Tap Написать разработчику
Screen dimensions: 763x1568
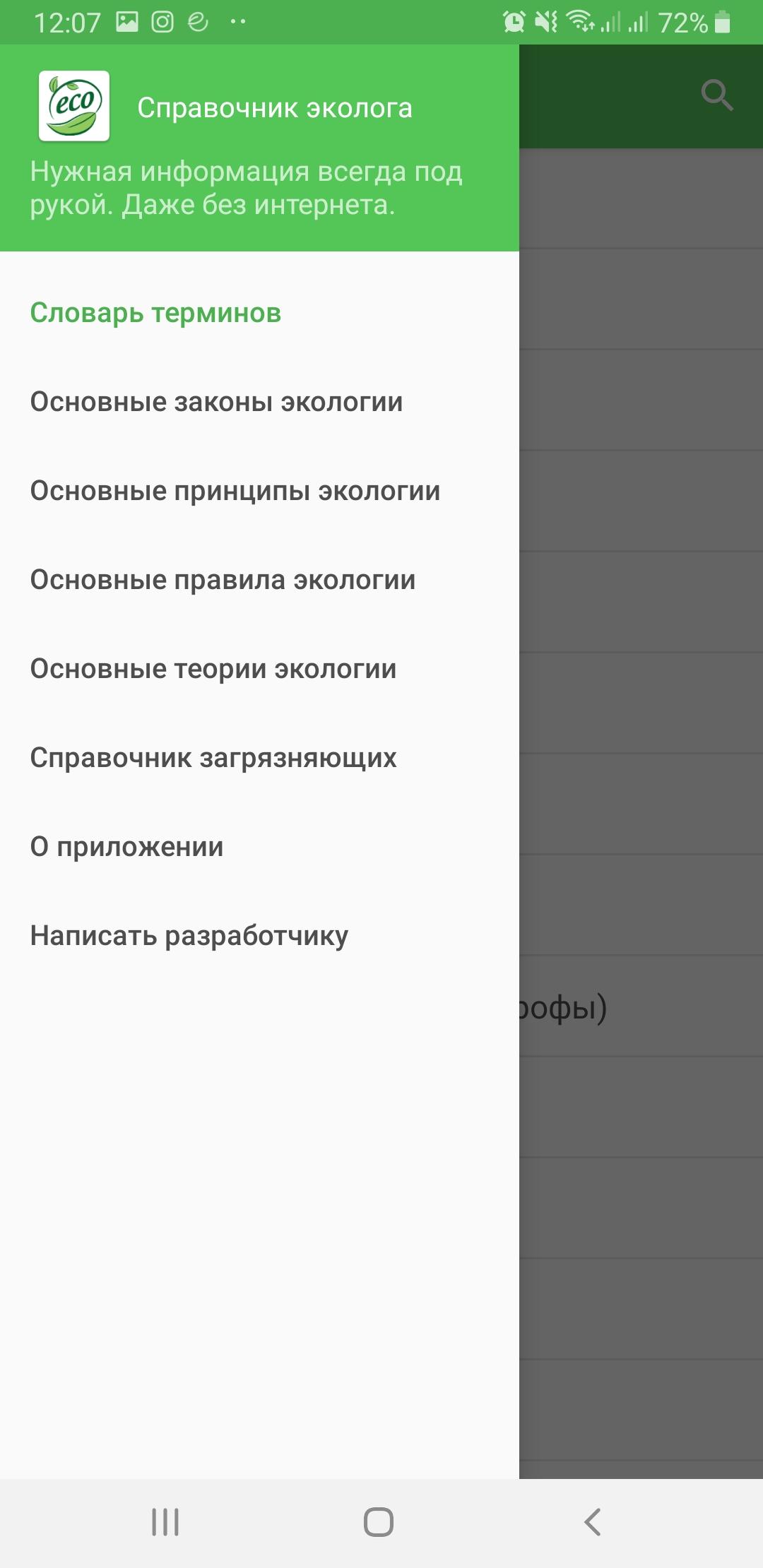point(259,936)
